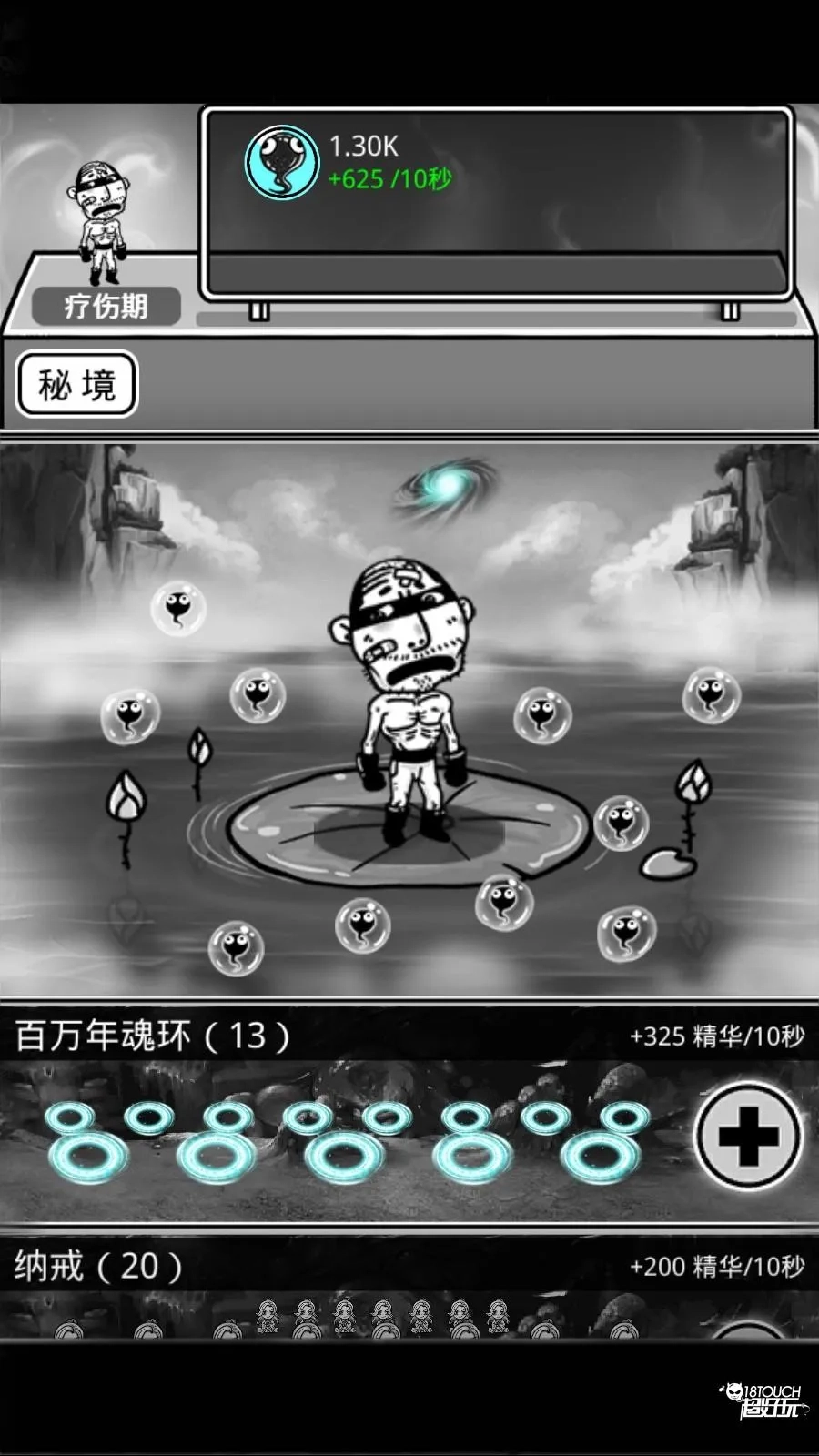Tap the plus button beside 百万年魂环

(749, 1136)
